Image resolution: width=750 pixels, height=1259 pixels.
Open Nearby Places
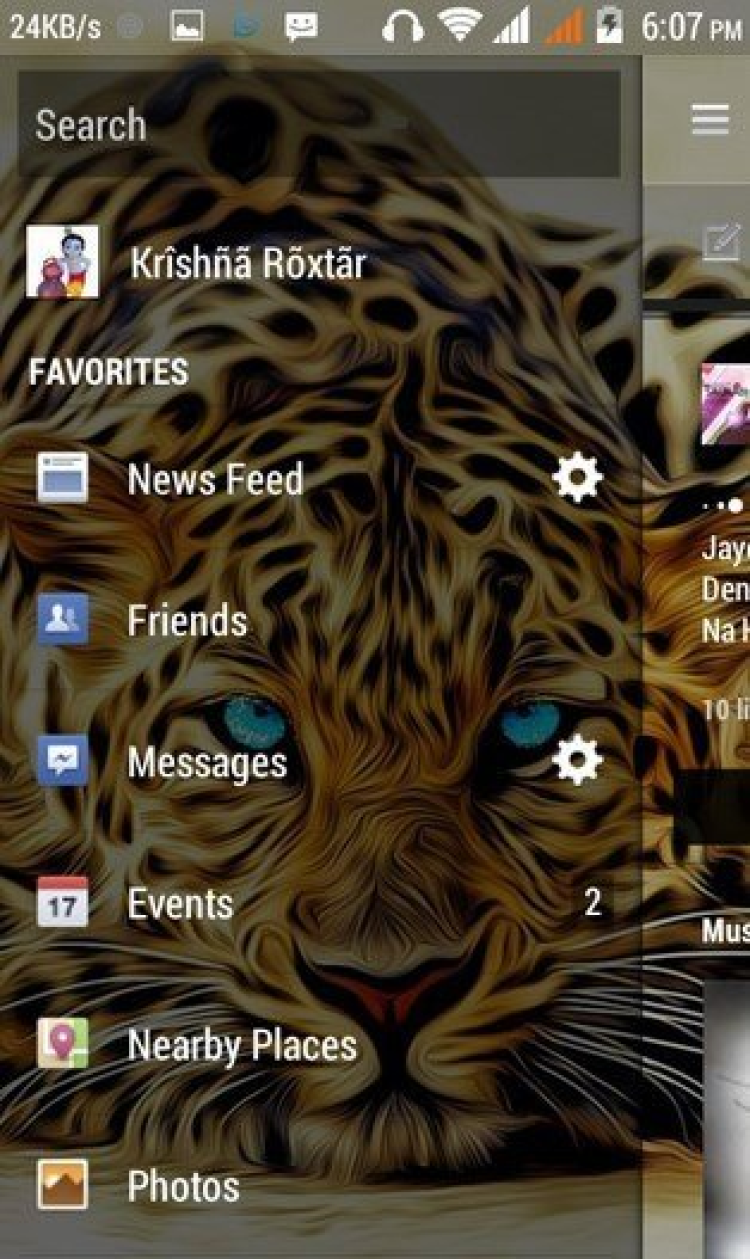point(242,1046)
